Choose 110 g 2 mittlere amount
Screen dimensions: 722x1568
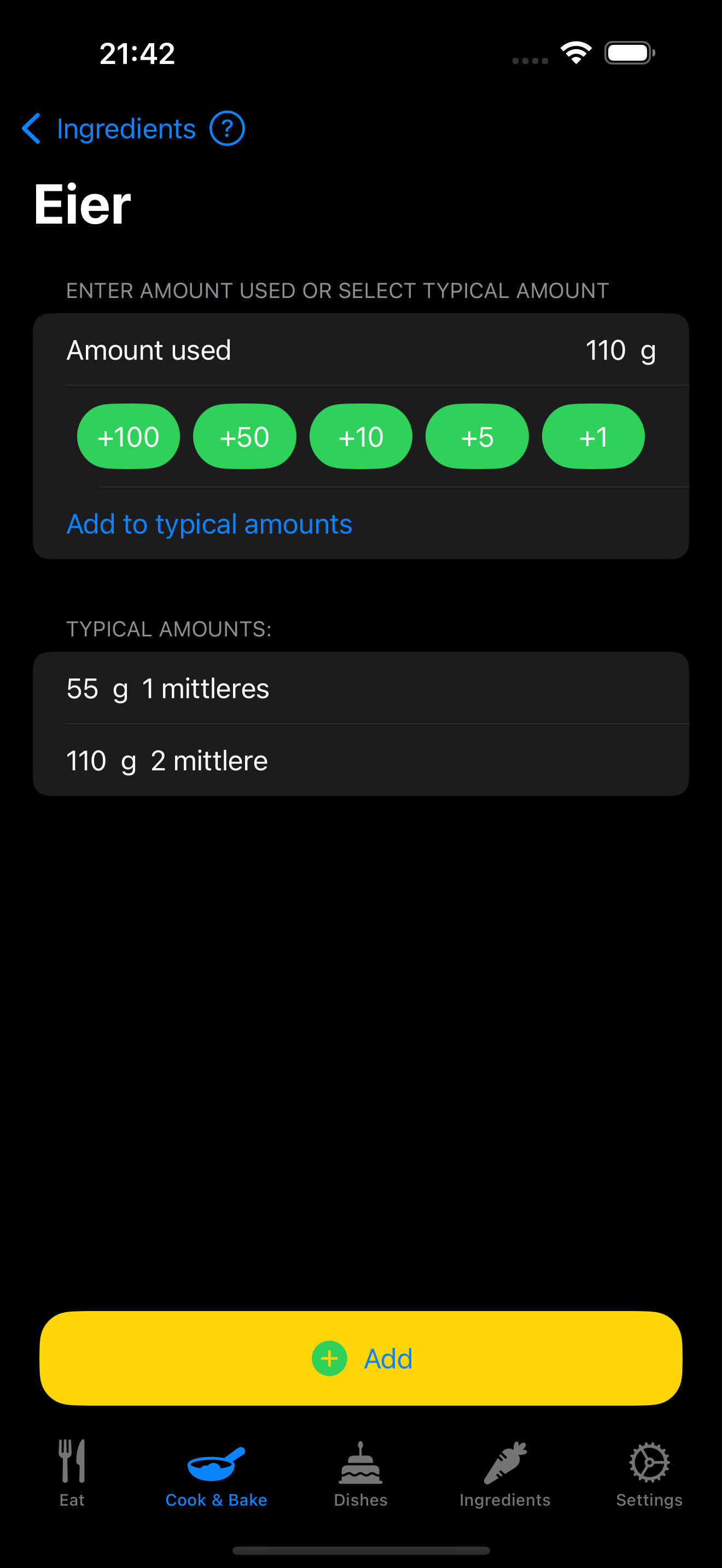pos(361,760)
